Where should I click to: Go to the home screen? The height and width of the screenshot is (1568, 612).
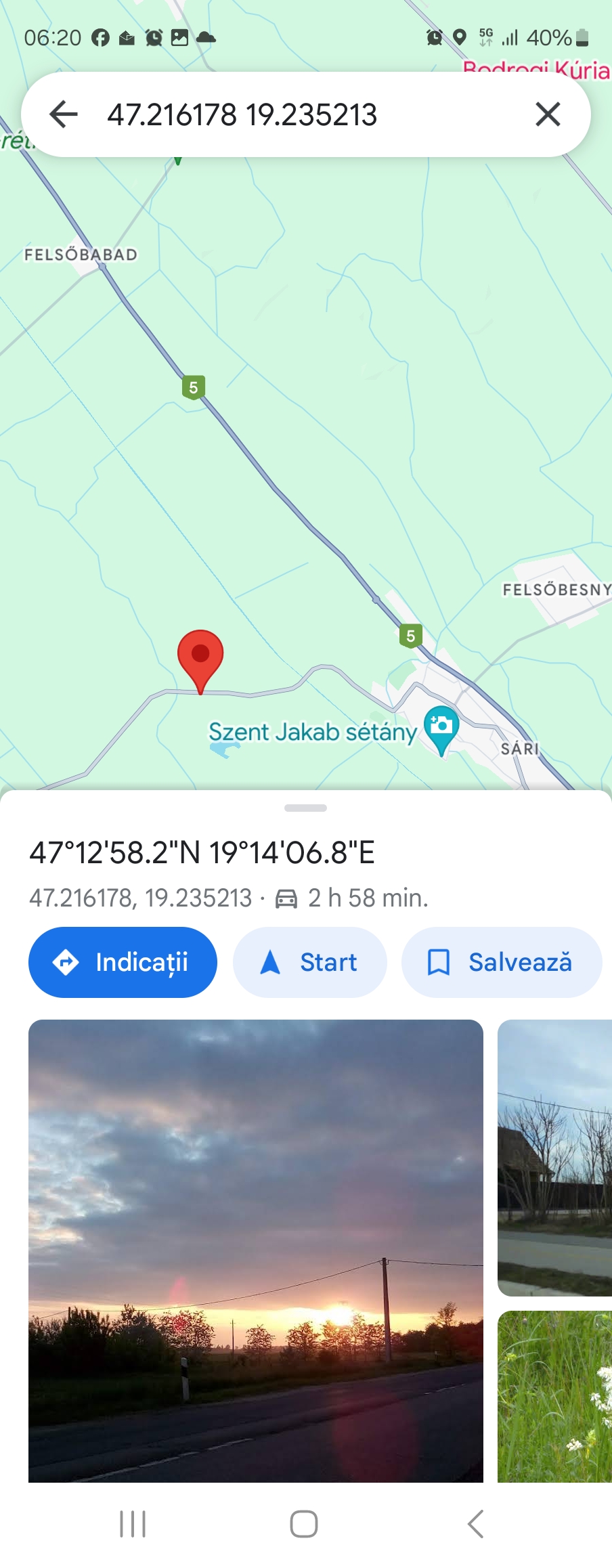[x=304, y=1524]
